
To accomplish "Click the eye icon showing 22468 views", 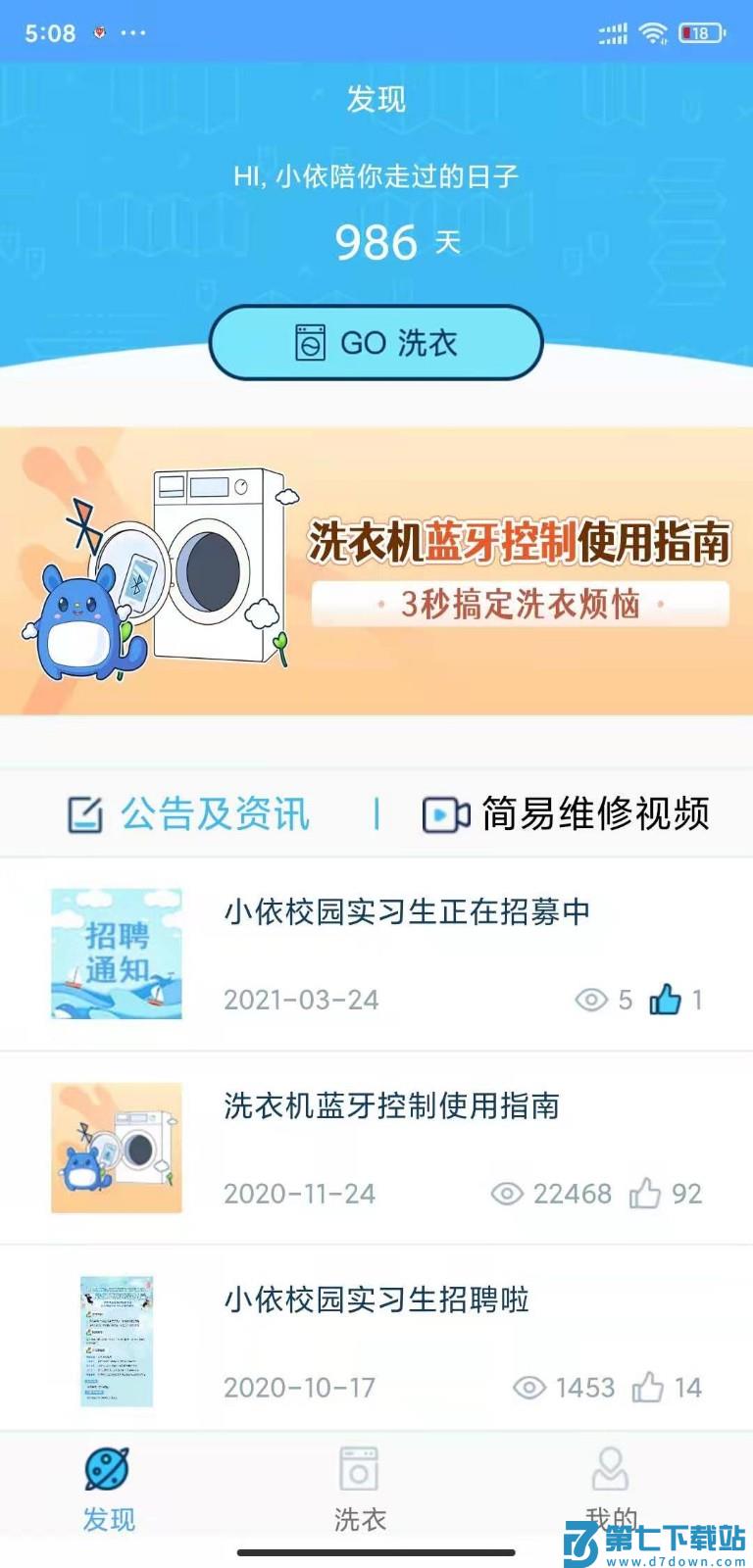I will 508,1194.
